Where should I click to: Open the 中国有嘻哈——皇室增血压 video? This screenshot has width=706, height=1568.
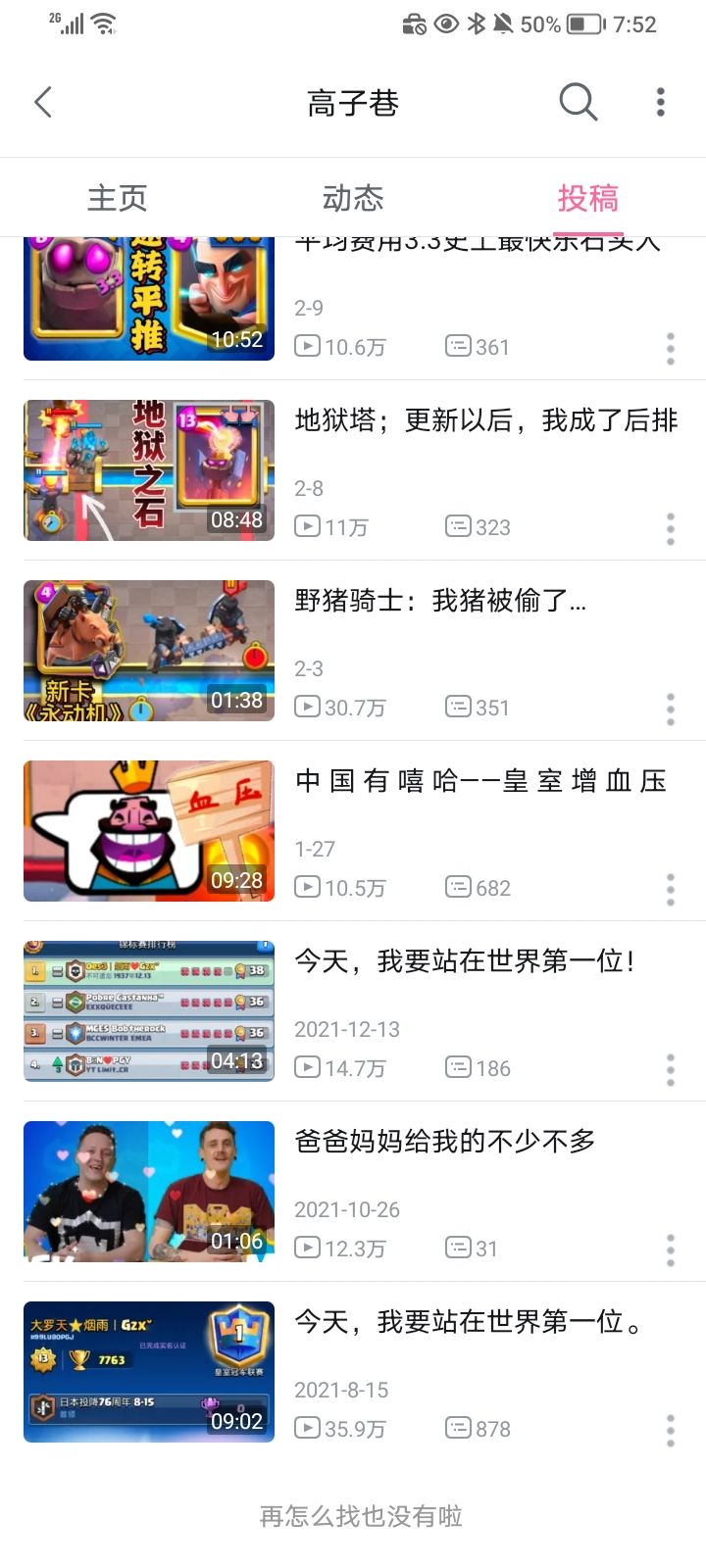480,781
